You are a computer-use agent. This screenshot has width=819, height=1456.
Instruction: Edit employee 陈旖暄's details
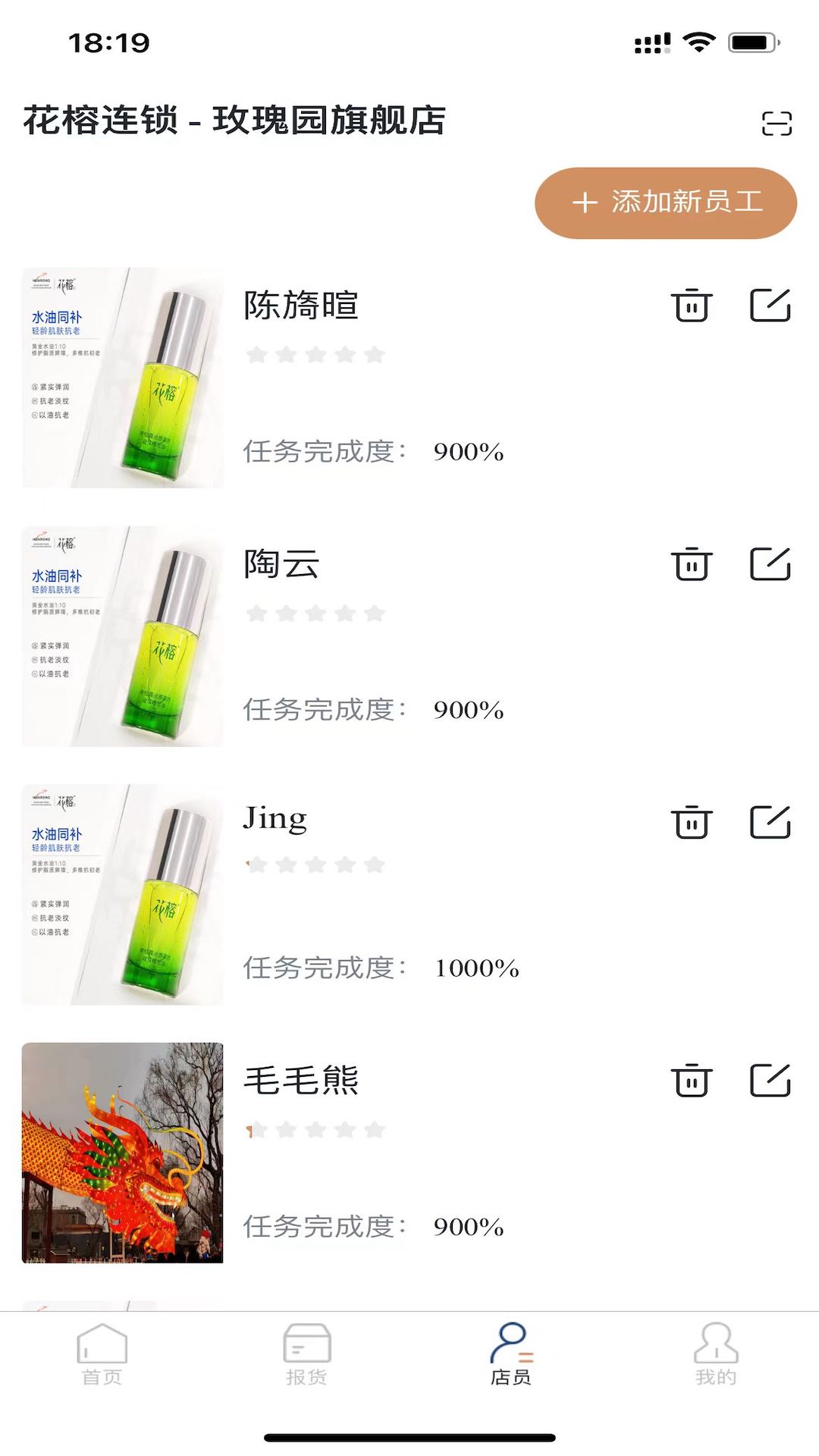point(770,306)
